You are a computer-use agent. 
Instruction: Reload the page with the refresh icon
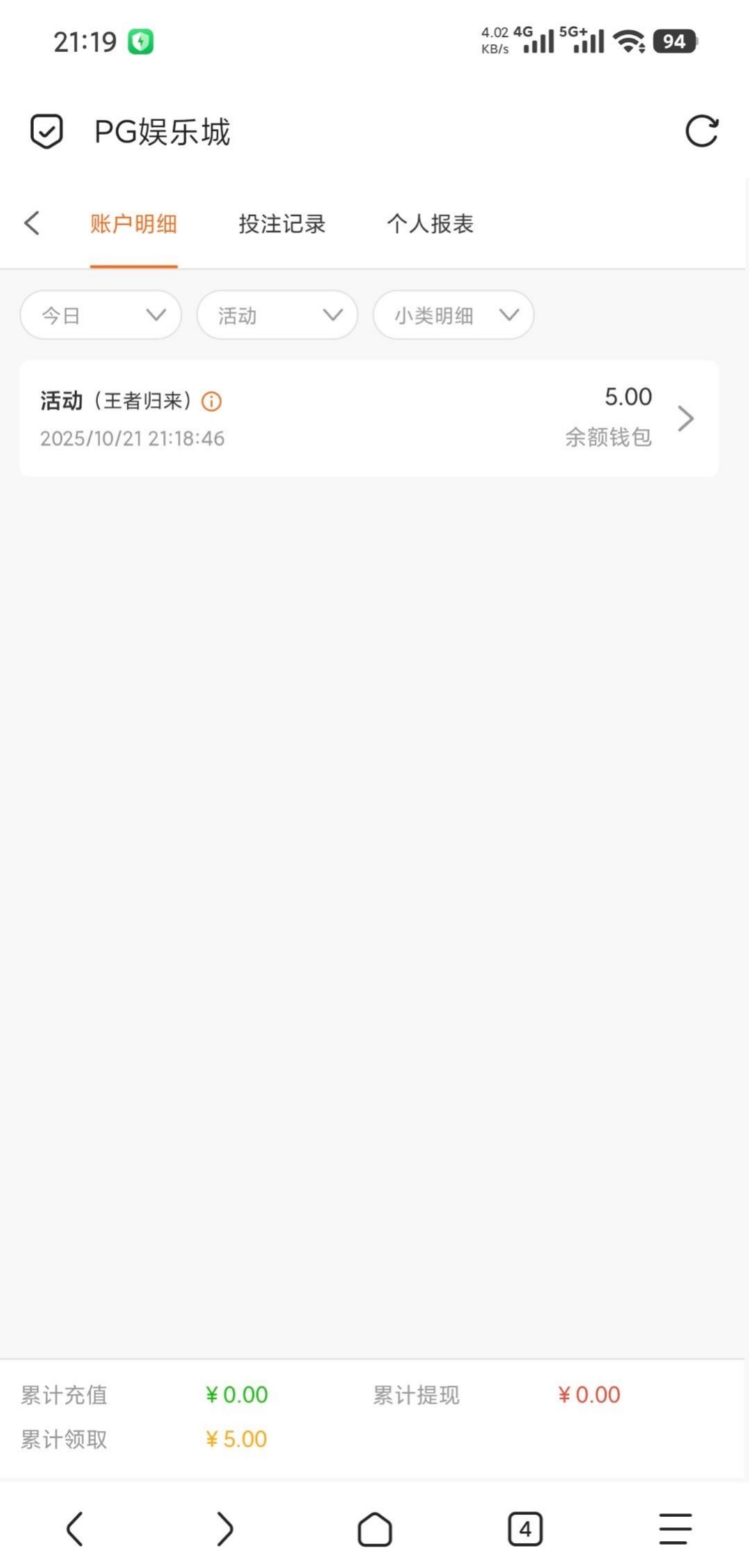[701, 131]
